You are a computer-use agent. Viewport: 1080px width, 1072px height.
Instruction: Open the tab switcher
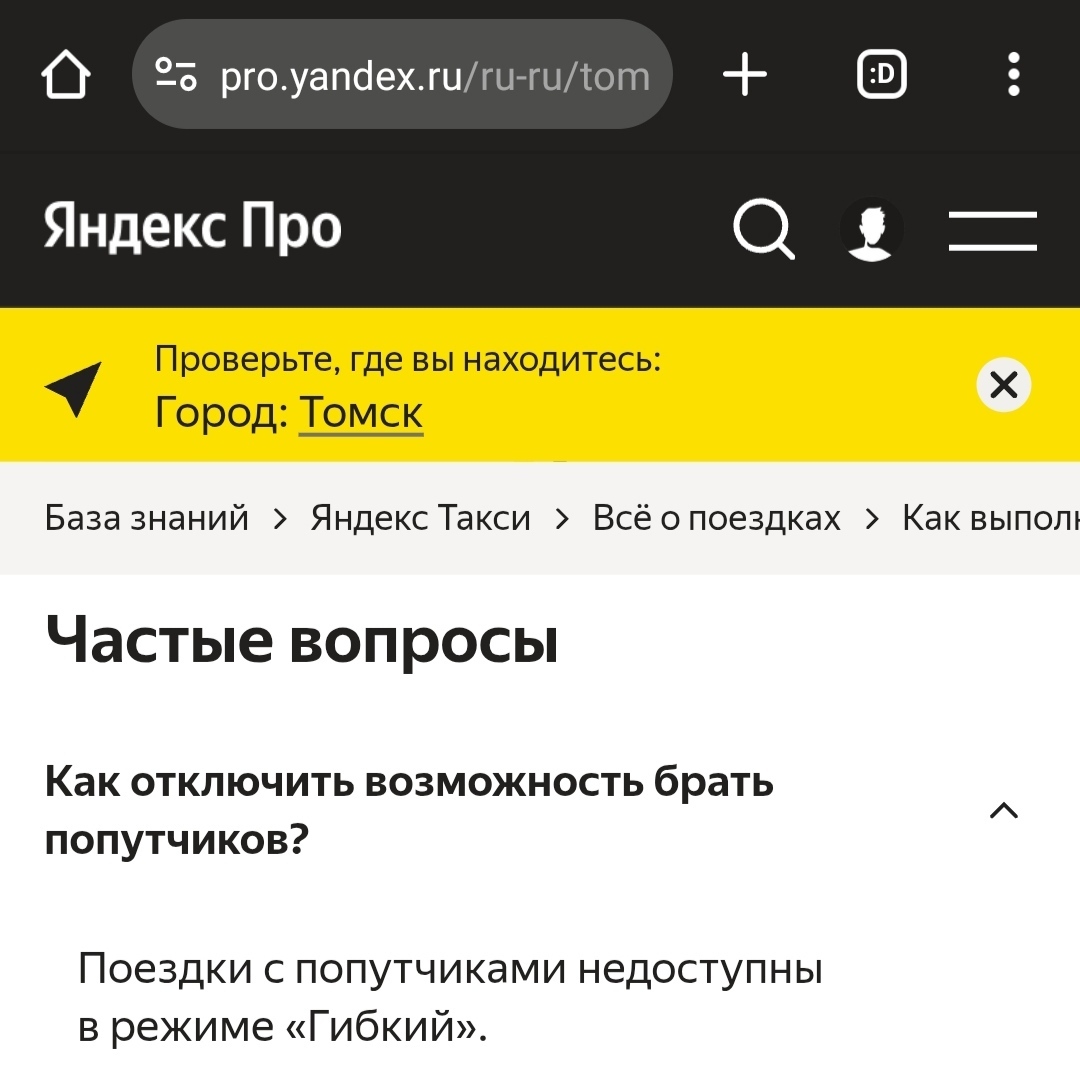[x=881, y=76]
